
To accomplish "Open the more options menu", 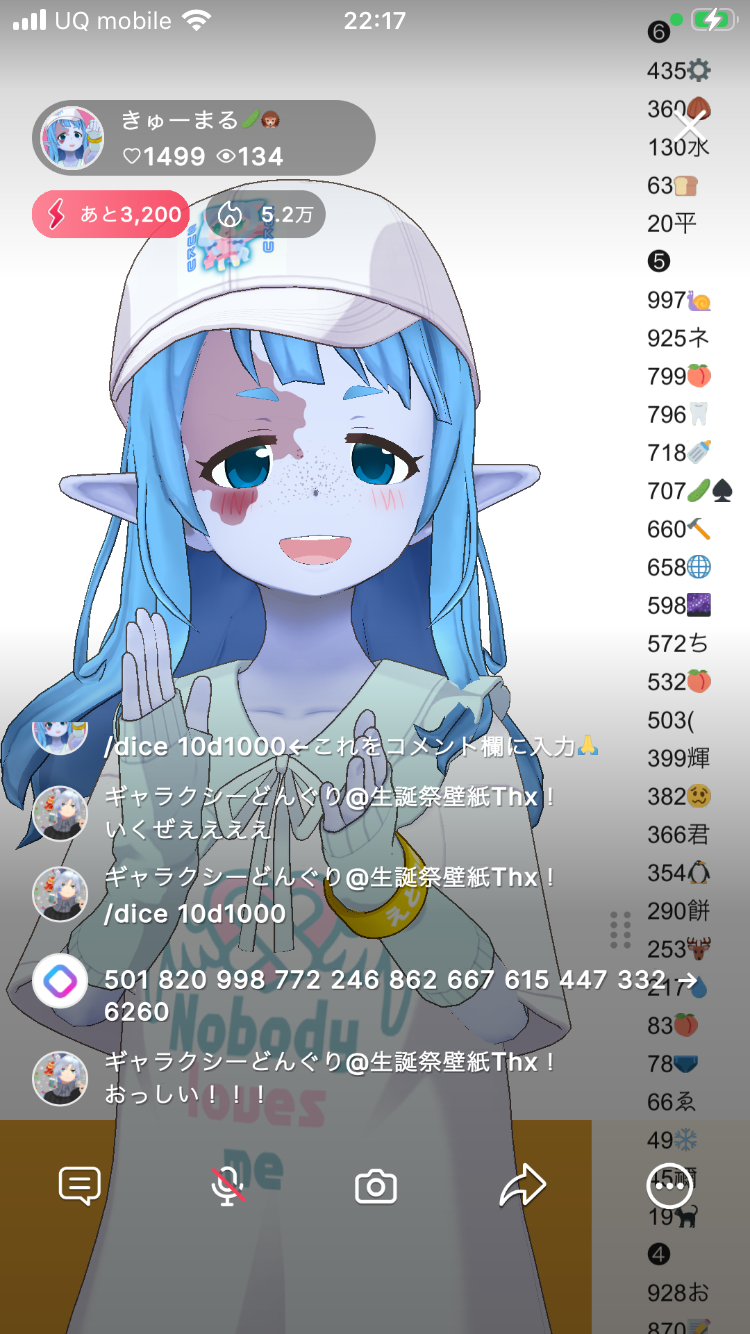I will (x=670, y=1187).
